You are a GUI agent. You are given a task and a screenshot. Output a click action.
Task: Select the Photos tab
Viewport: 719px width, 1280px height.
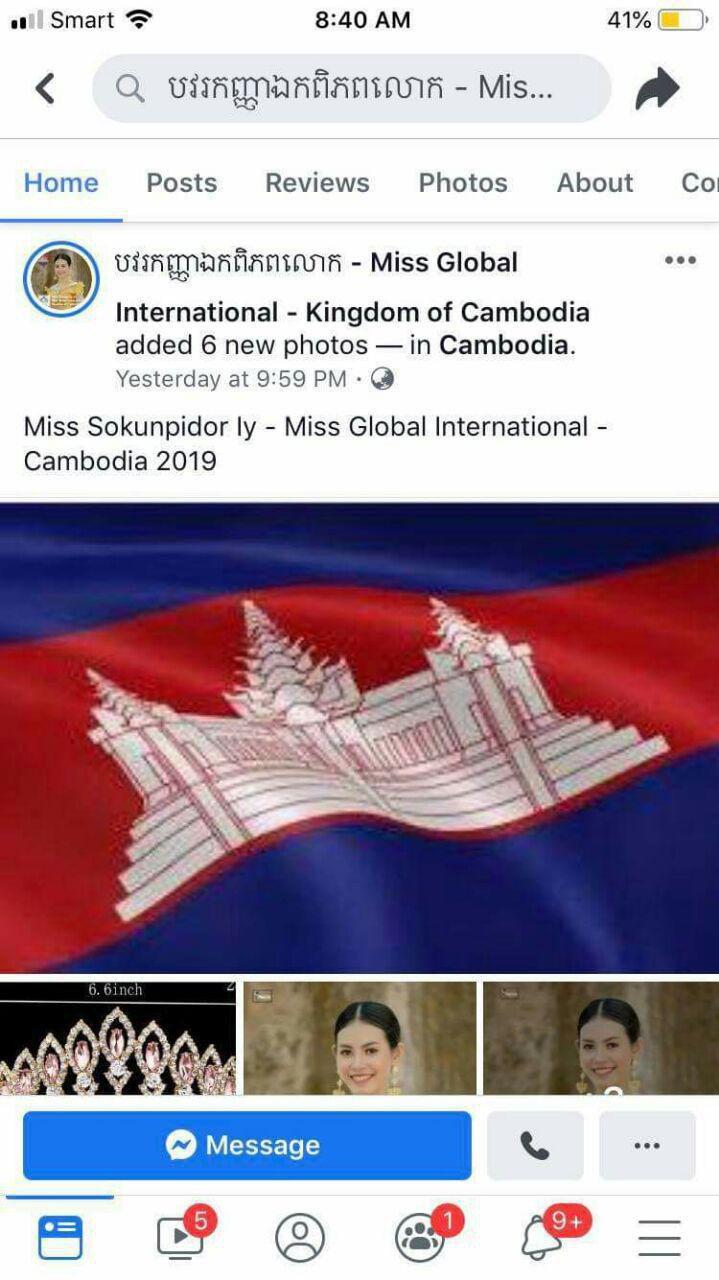(x=462, y=183)
